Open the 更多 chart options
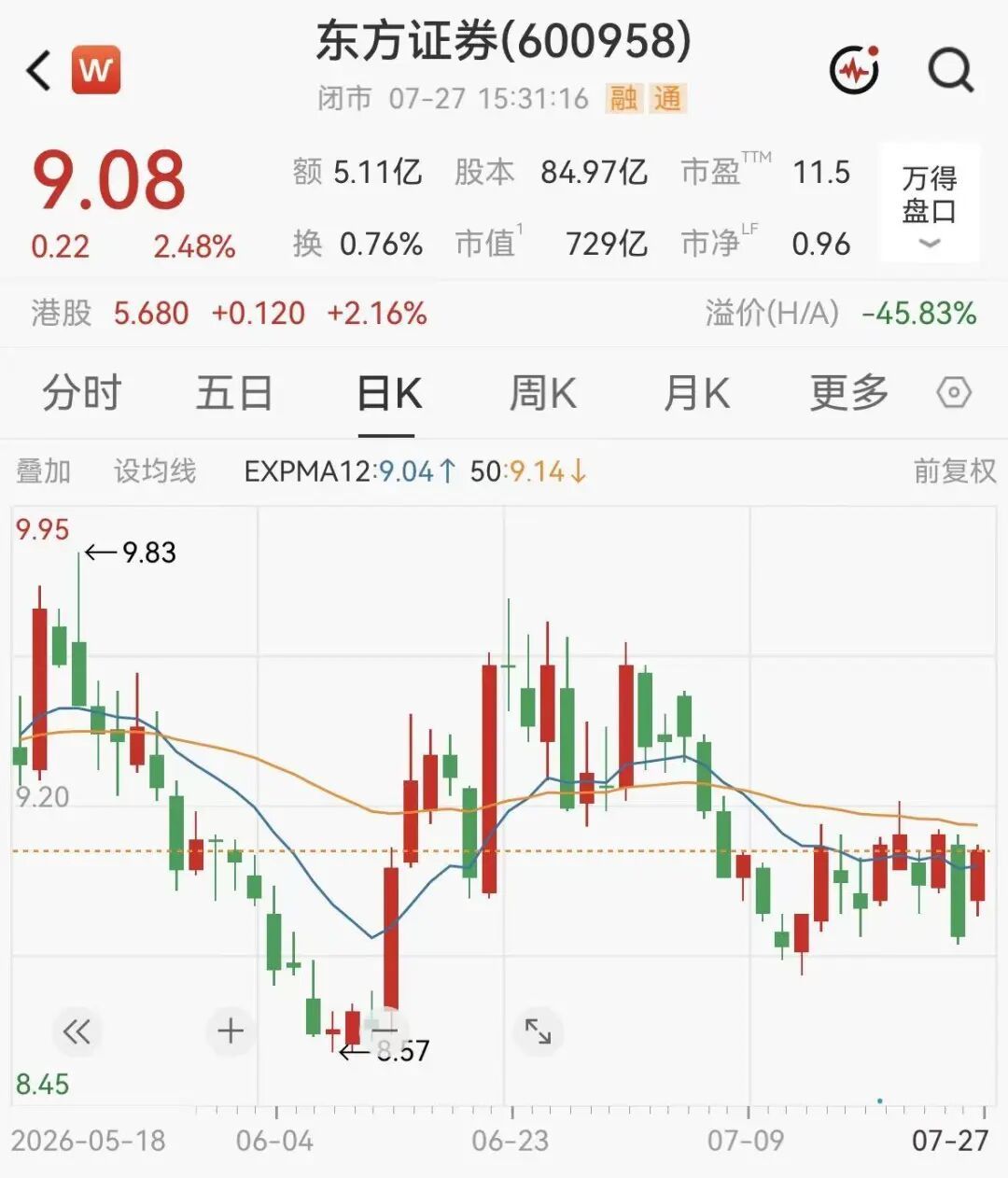 coord(849,393)
